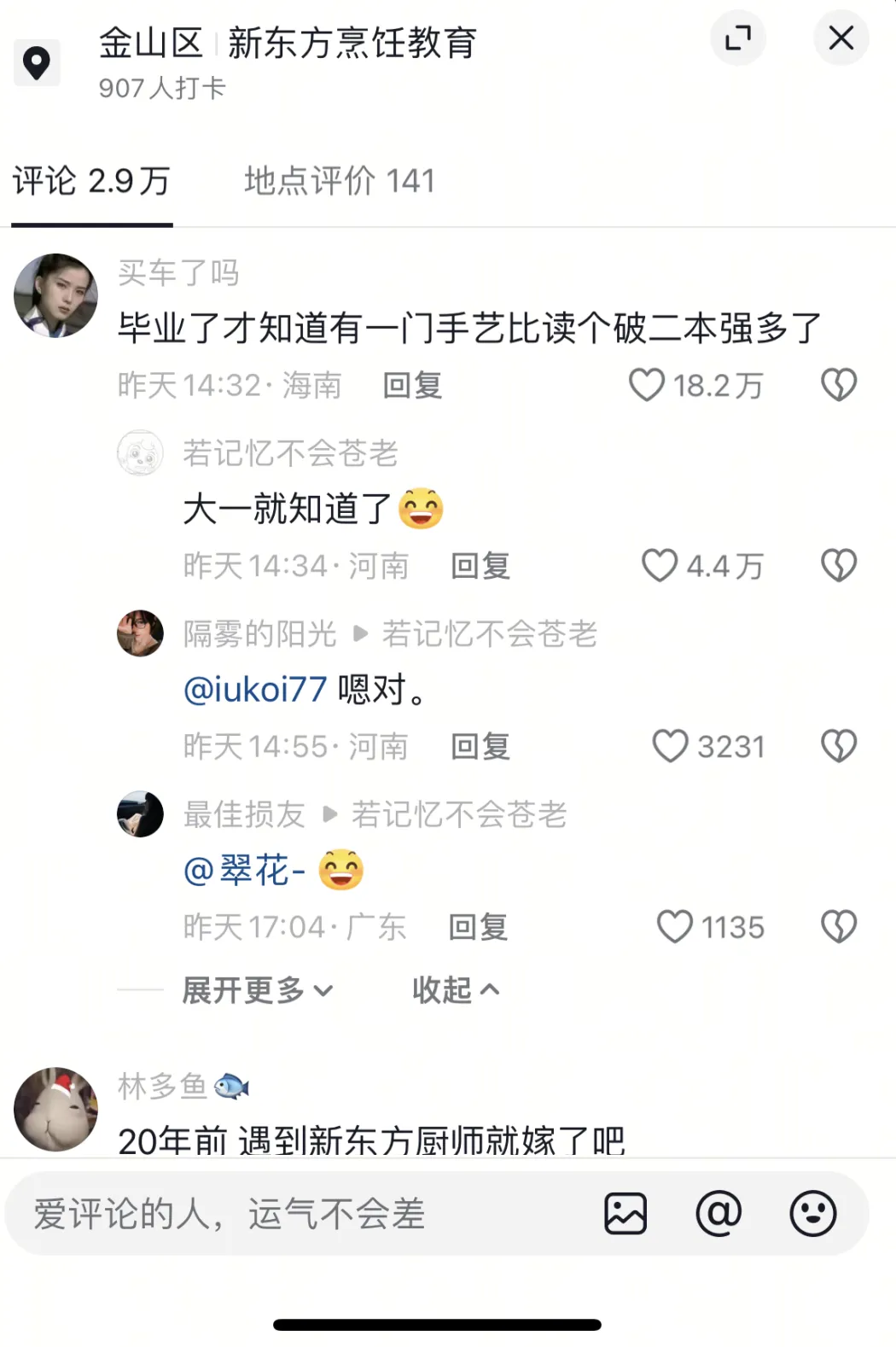The image size is (896, 1347).
Task: Expand more replies with 展开更多
Action: point(257,990)
